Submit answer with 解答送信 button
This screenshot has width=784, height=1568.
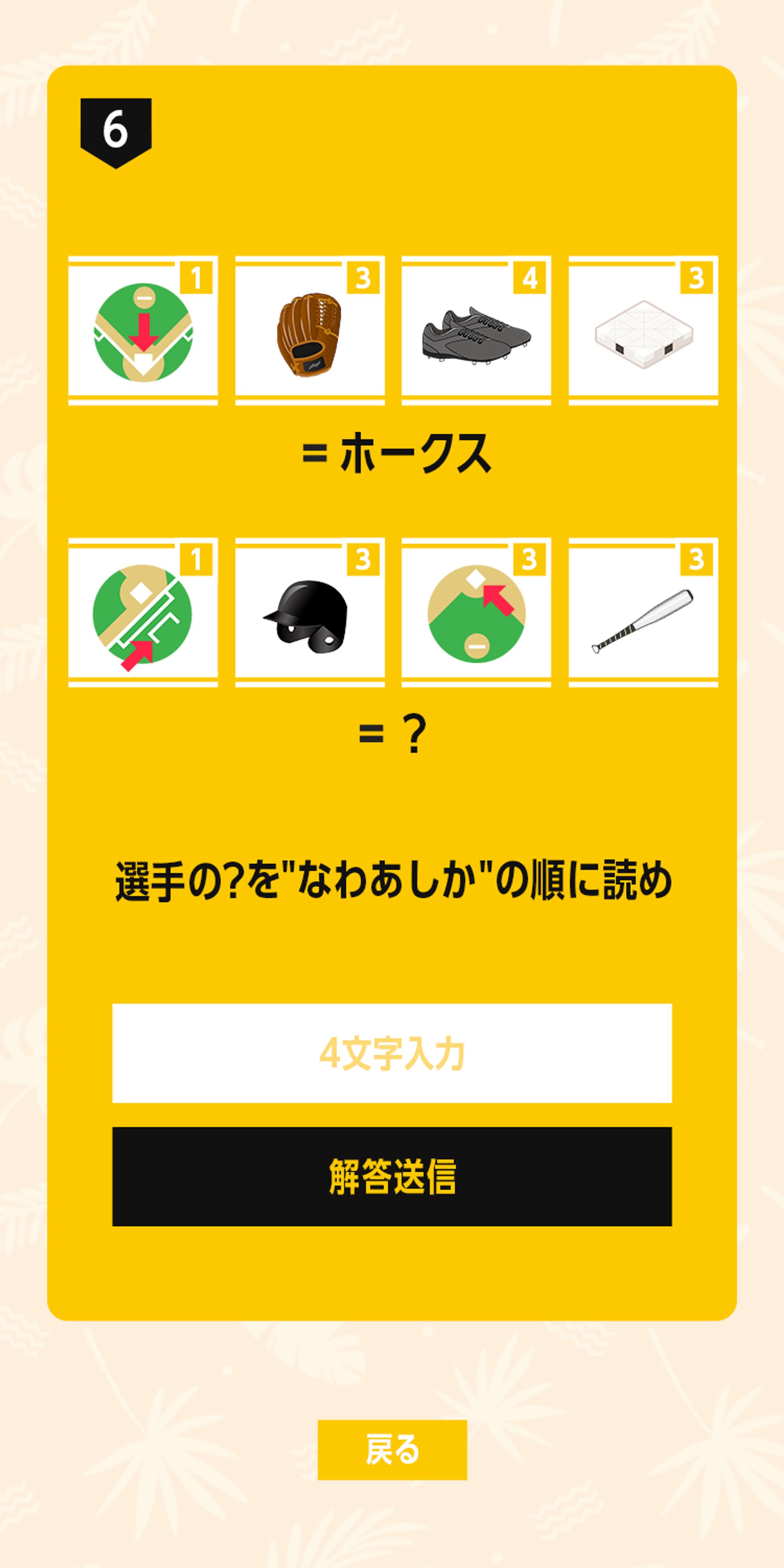tap(392, 1176)
